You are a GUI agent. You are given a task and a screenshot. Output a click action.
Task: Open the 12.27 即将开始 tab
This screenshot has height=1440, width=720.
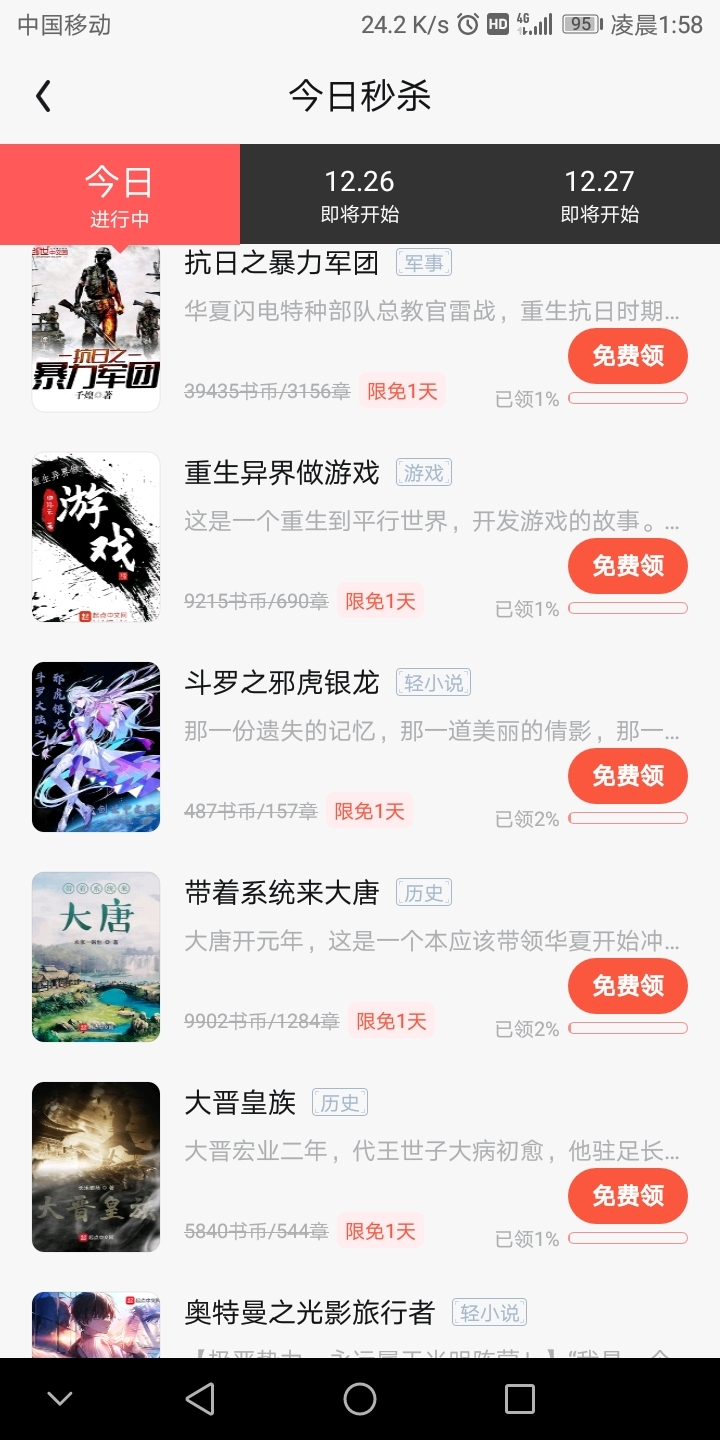pos(600,194)
